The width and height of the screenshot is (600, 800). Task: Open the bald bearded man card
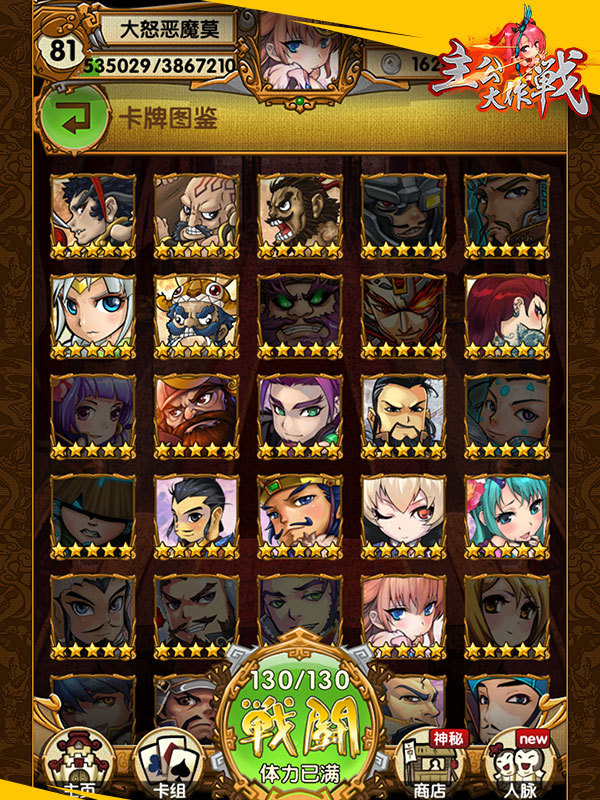tap(195, 212)
